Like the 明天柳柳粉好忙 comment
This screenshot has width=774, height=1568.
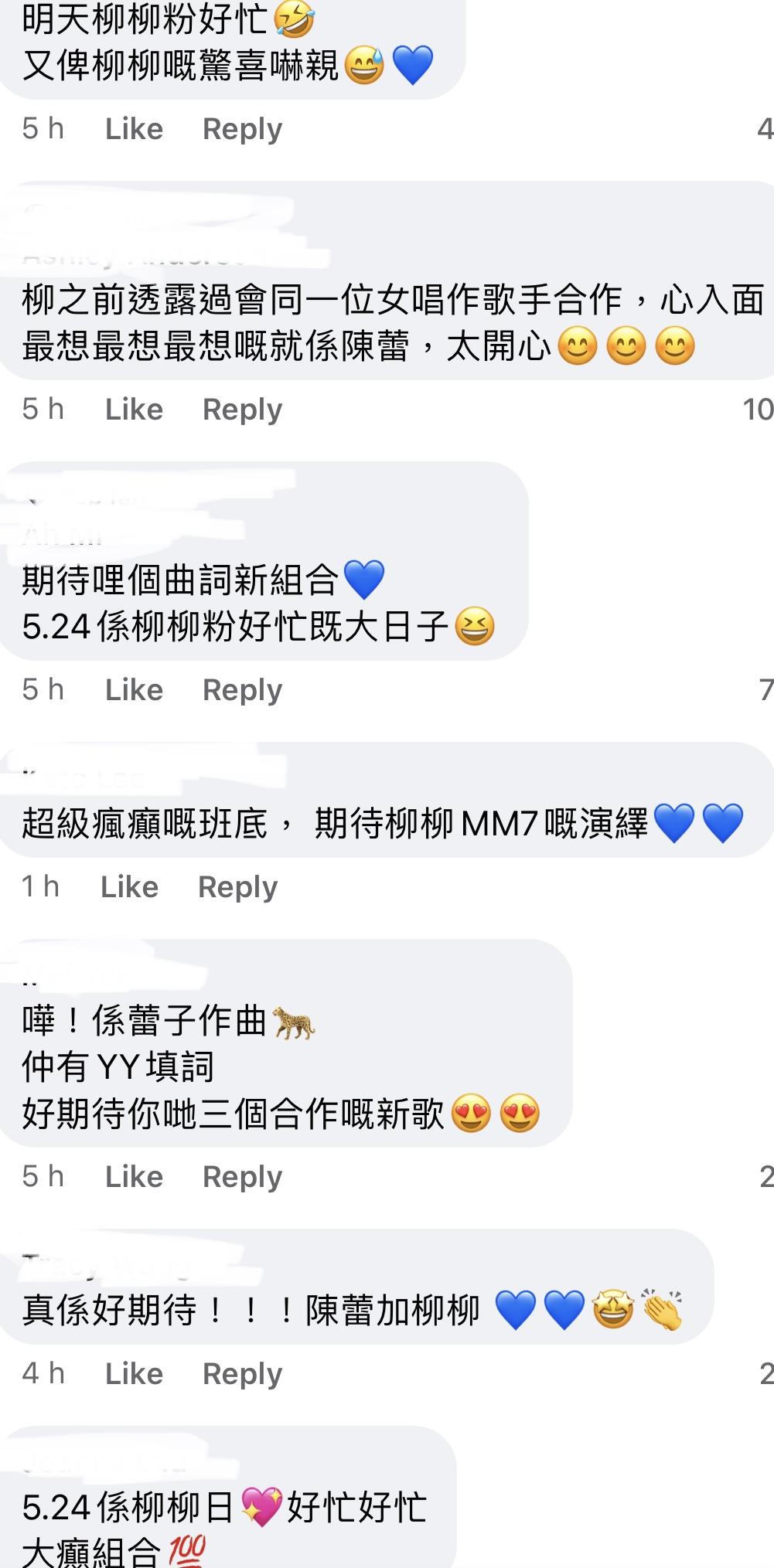[x=133, y=128]
